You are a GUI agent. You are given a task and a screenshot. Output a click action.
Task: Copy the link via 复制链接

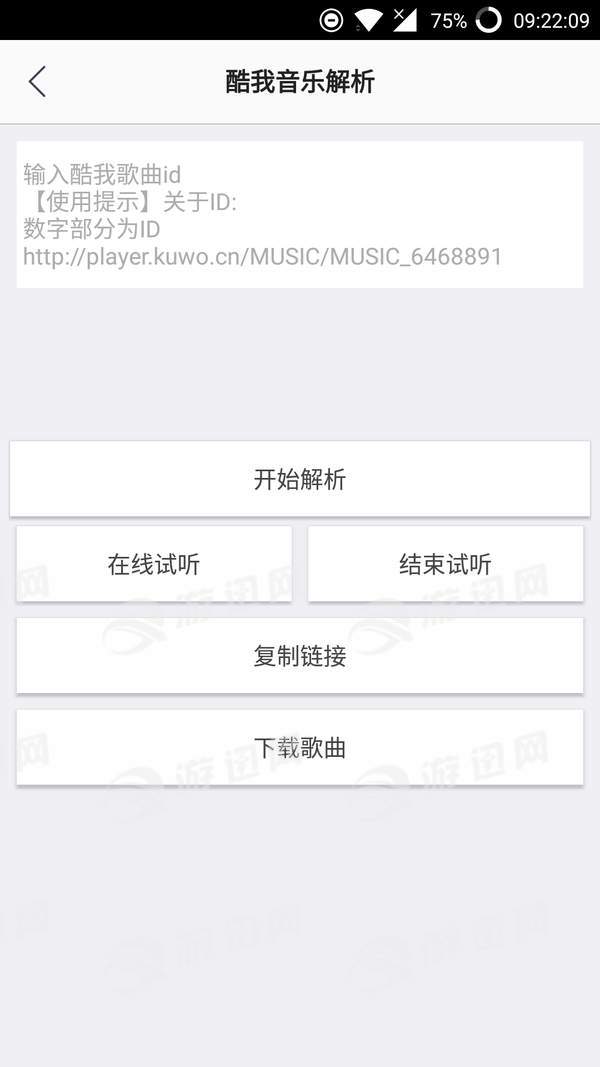tap(300, 656)
